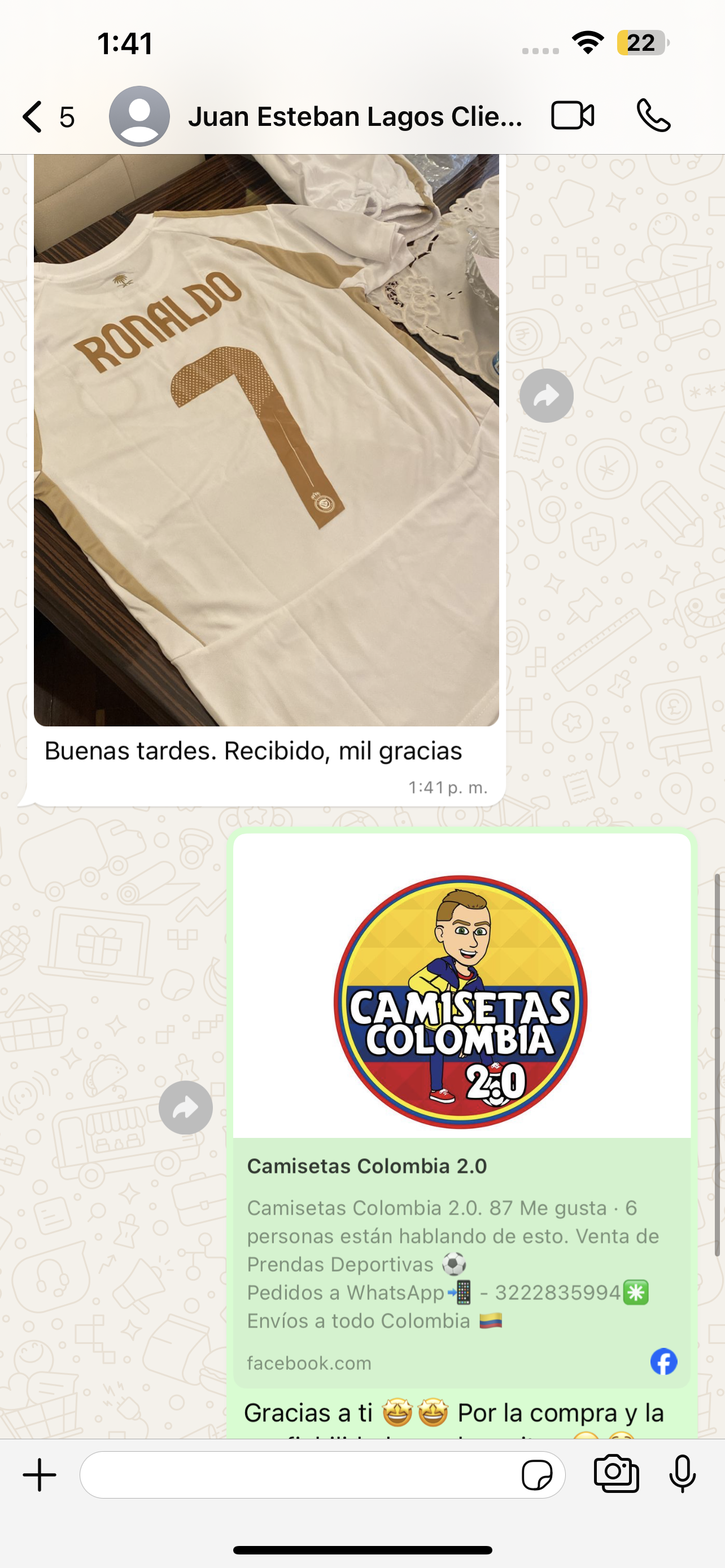The image size is (725, 1568).
Task: Start a video call
Action: (x=572, y=116)
